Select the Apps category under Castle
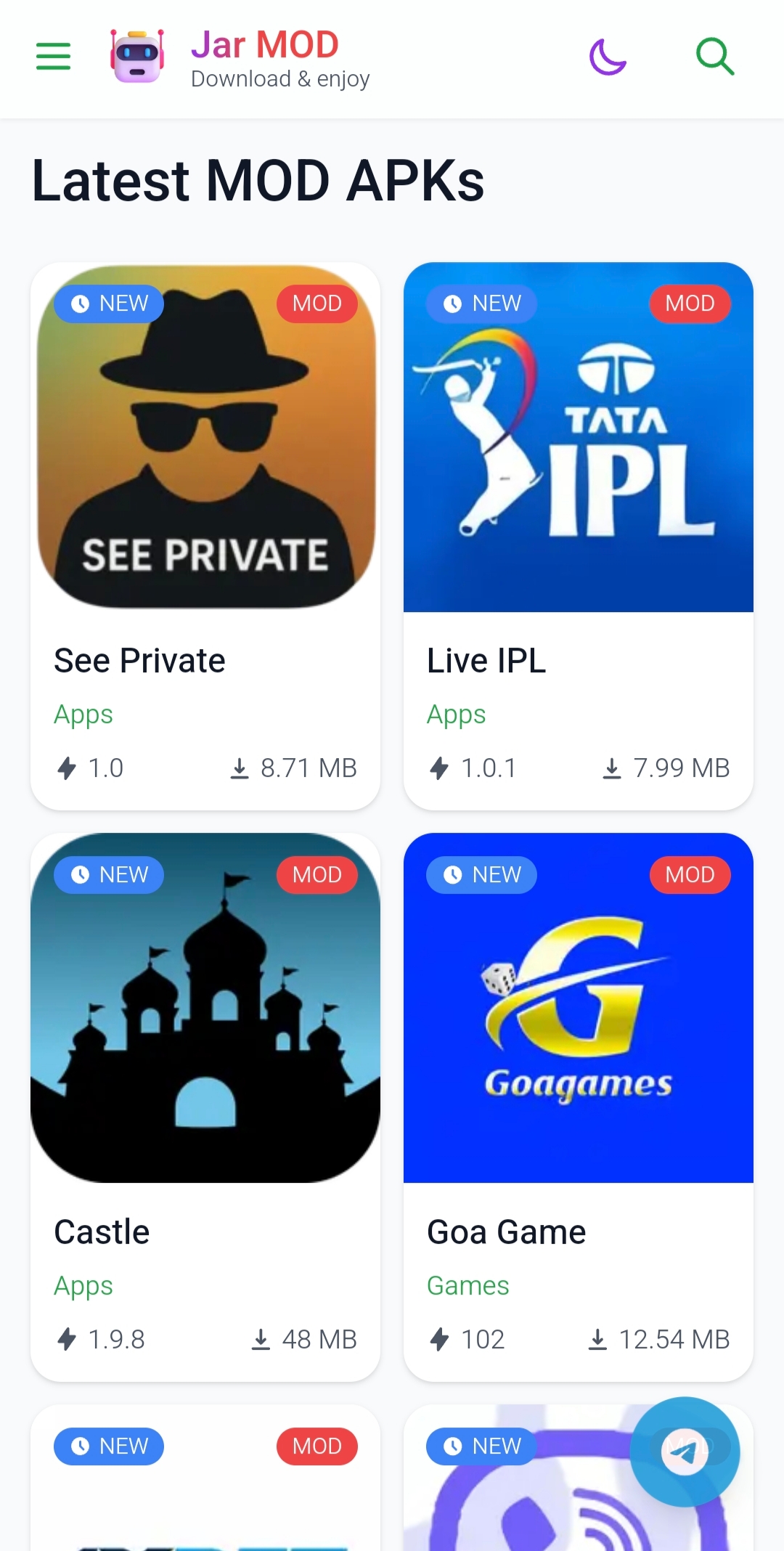This screenshot has height=1551, width=784. (x=83, y=1286)
